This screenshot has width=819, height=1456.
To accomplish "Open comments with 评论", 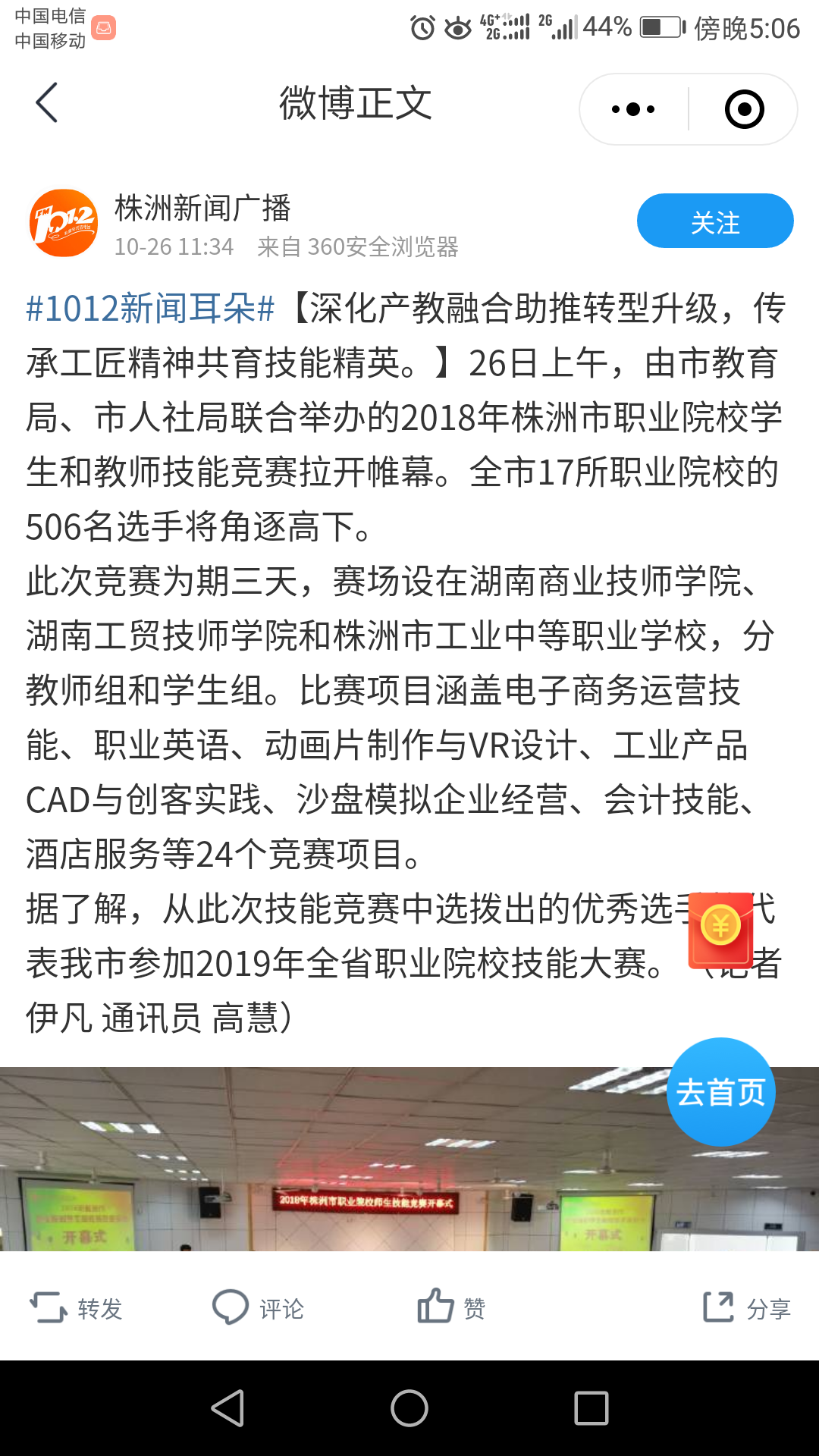I will point(258,1308).
